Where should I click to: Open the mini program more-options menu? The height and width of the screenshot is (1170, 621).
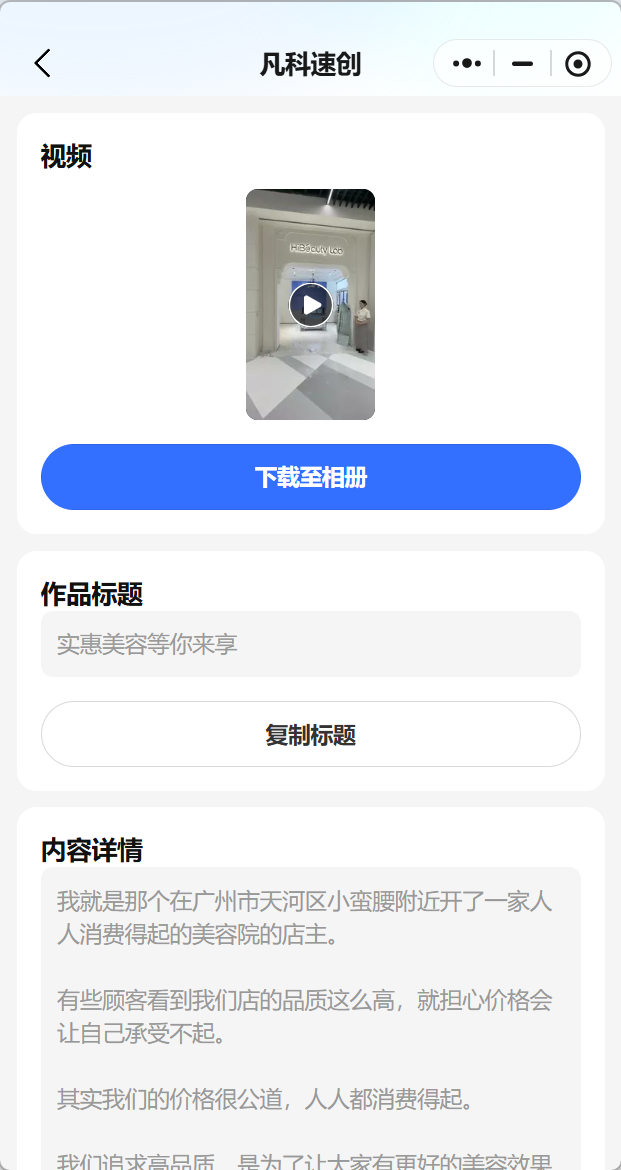click(x=467, y=64)
